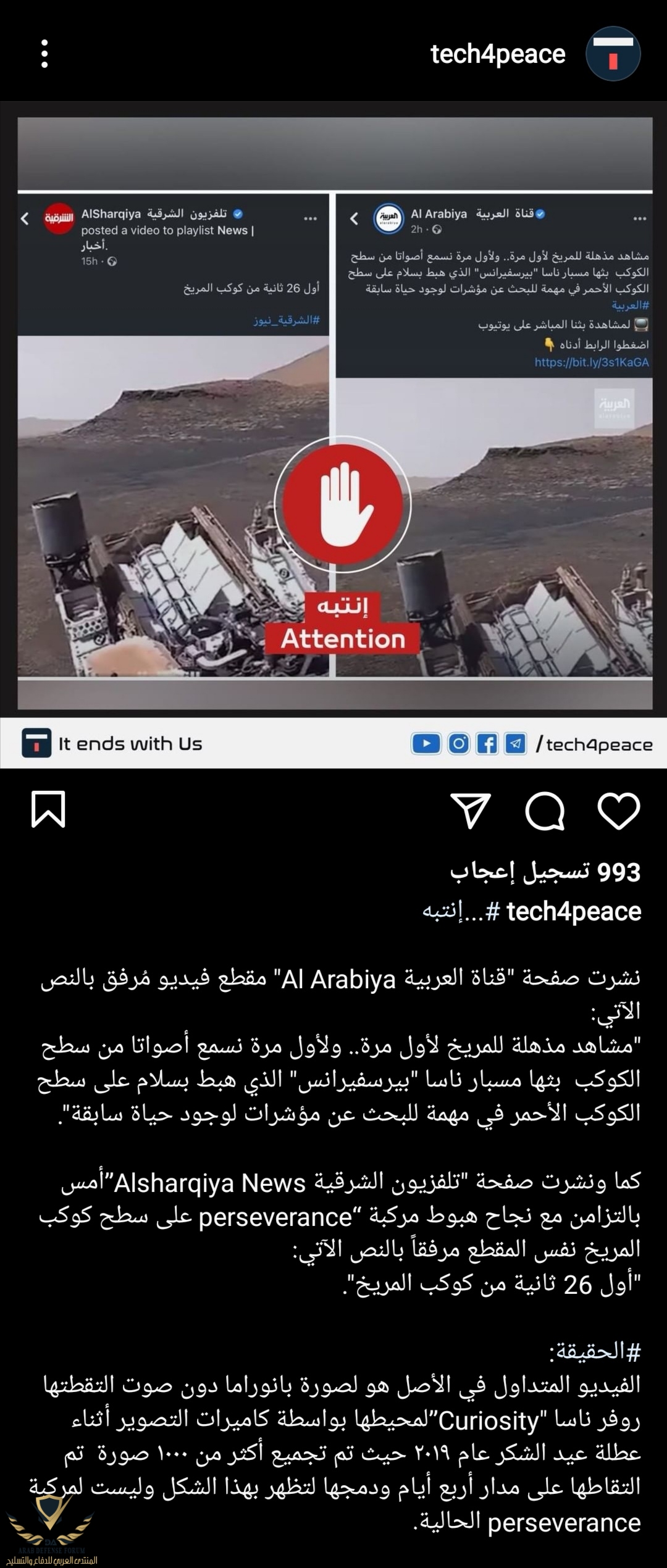Screen dimensions: 667x1568
Task: Like the post with heart icon
Action: coord(619,810)
